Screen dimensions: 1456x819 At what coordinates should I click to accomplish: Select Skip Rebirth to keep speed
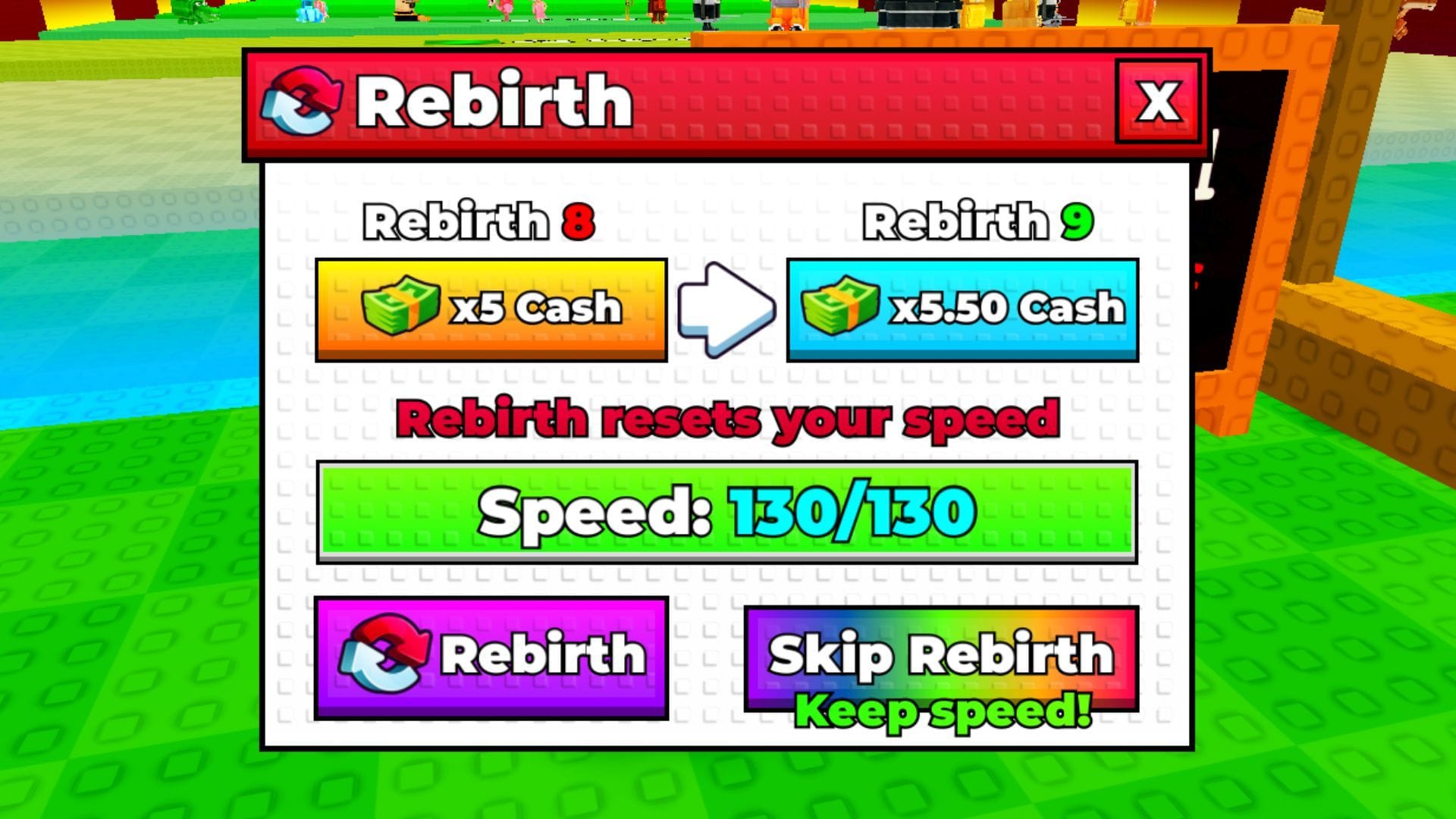pos(941,658)
